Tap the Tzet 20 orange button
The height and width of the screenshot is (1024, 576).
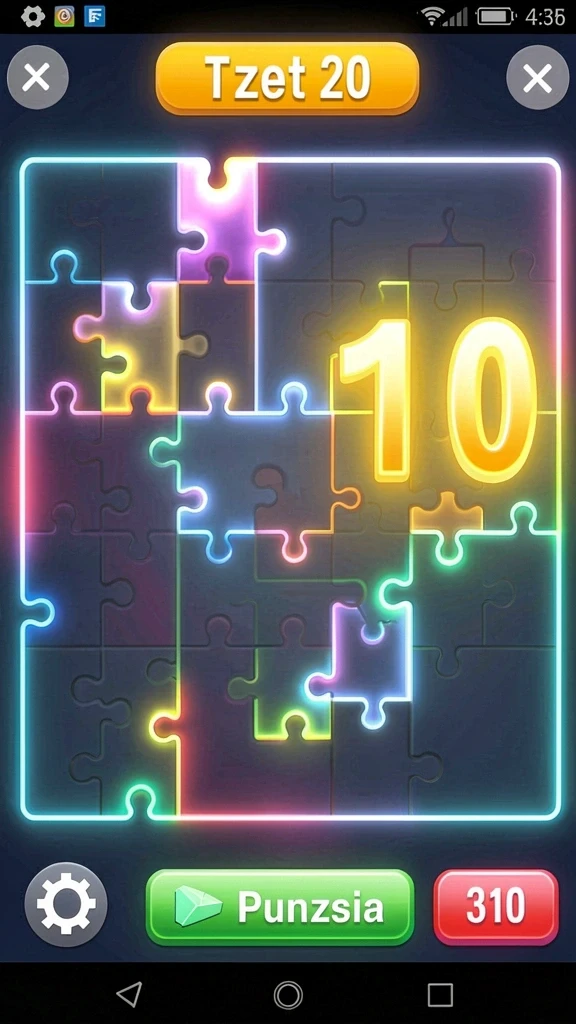click(x=287, y=78)
